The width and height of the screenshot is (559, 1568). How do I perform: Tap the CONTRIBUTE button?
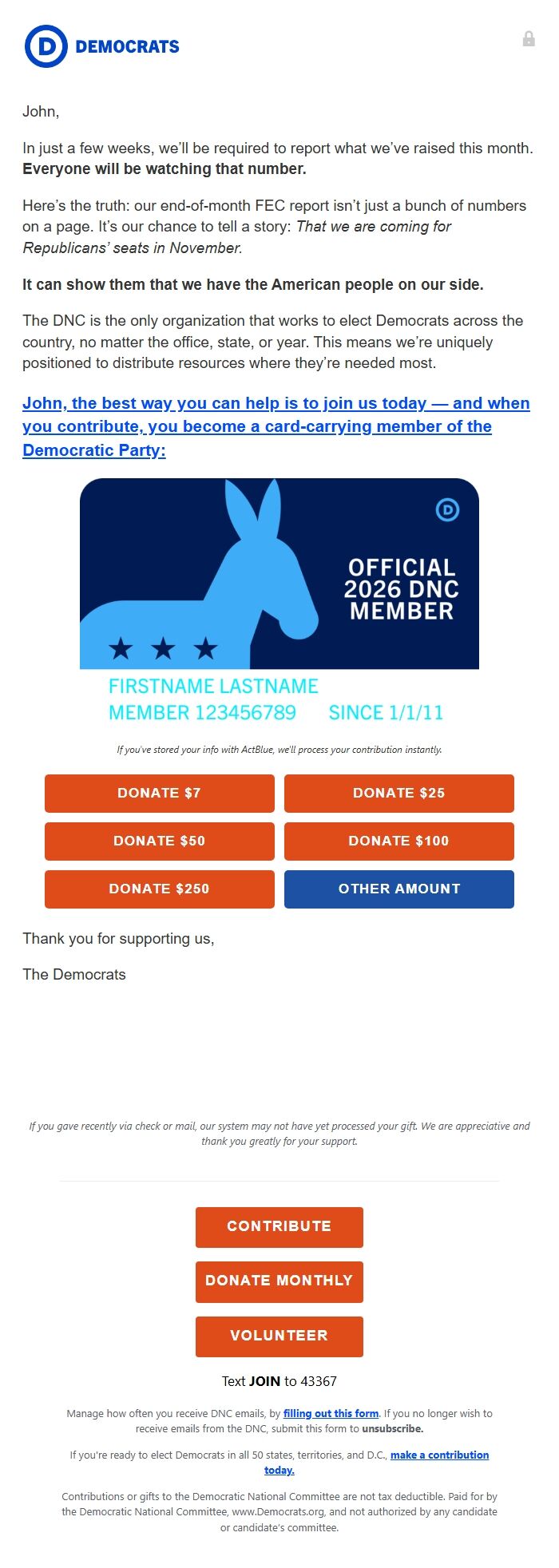pos(279,1226)
